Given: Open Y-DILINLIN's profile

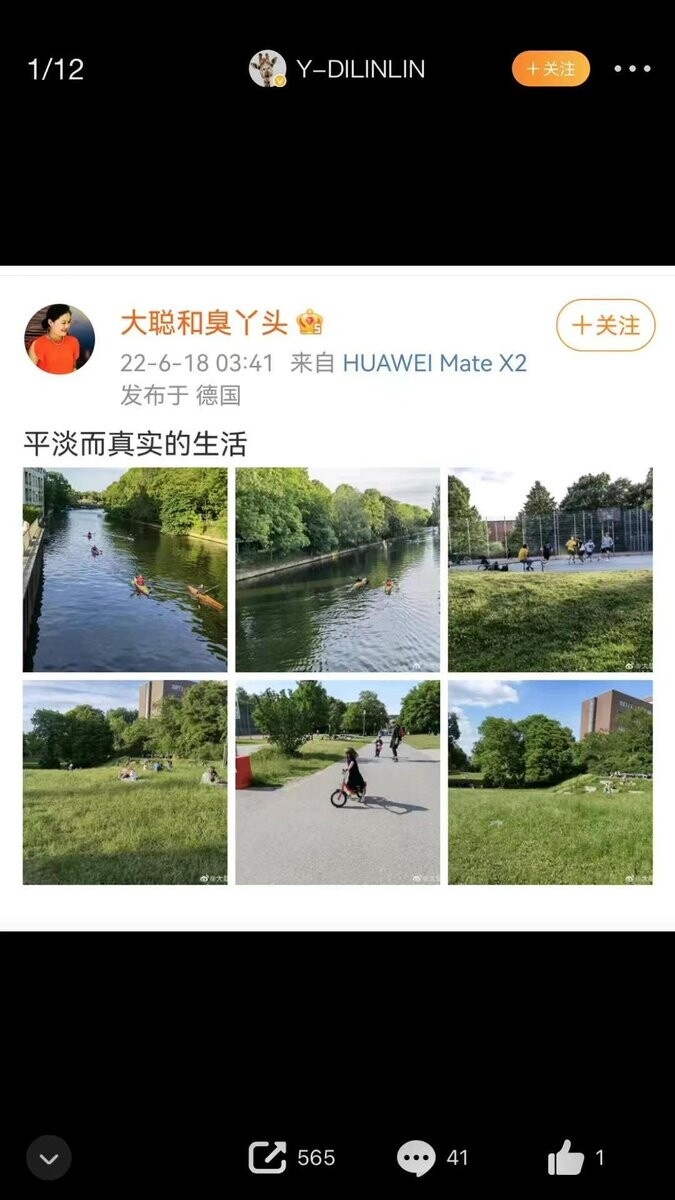Looking at the screenshot, I should 337,69.
